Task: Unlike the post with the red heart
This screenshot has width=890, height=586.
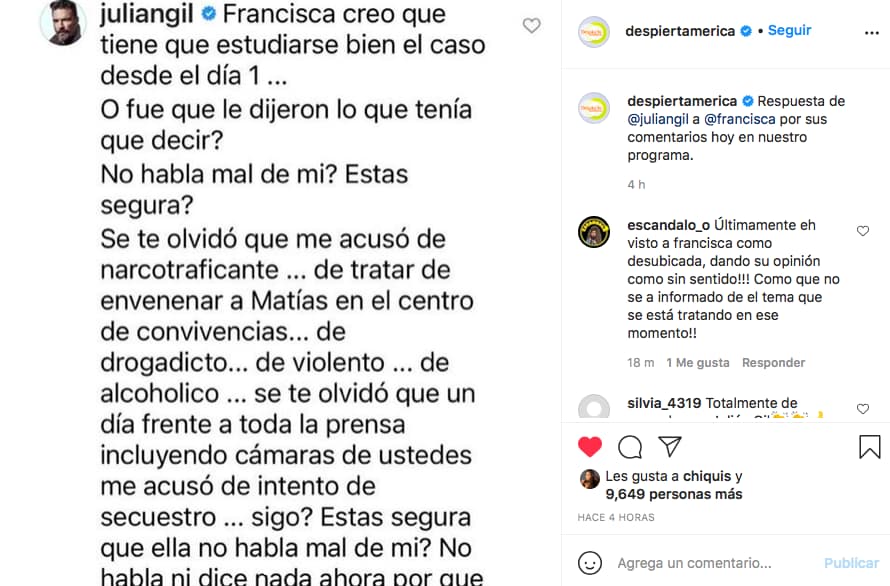Action: 590,446
